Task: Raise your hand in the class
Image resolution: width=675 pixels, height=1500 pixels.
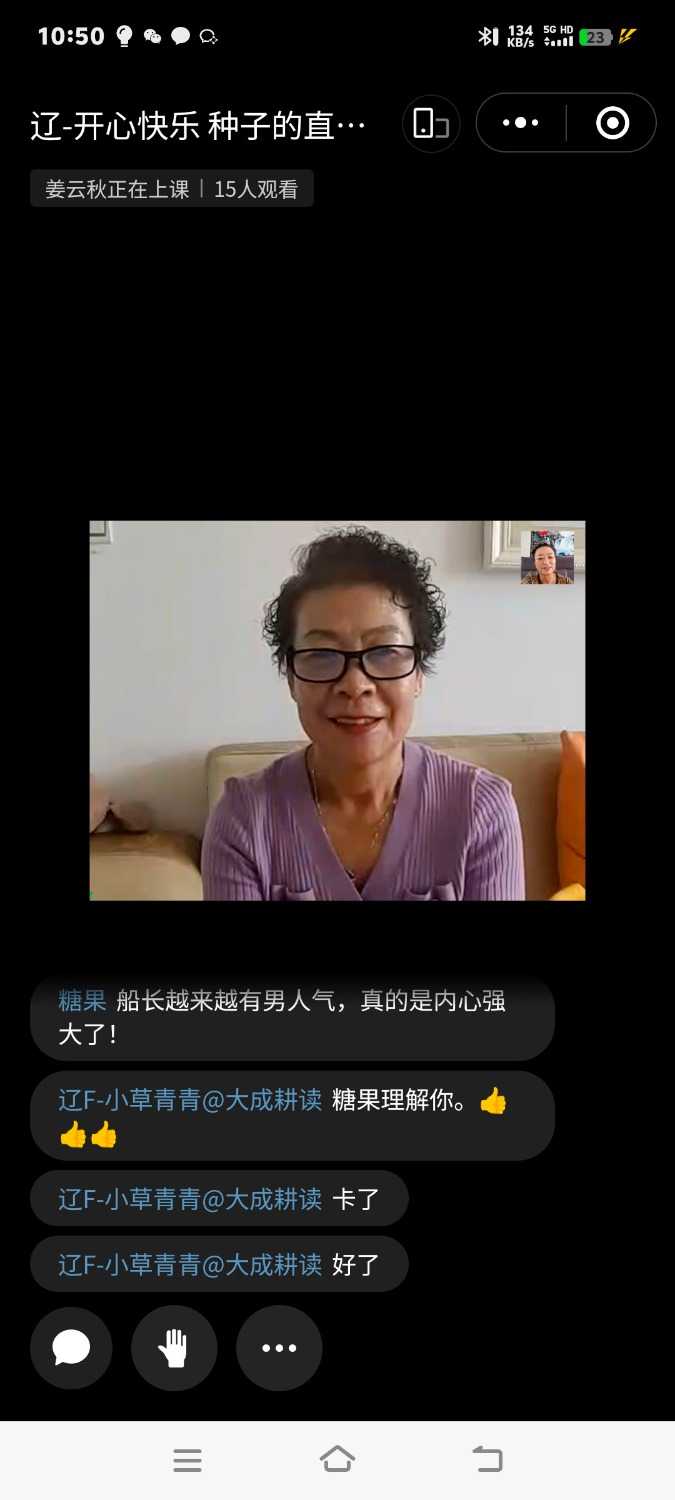Action: (x=174, y=1348)
